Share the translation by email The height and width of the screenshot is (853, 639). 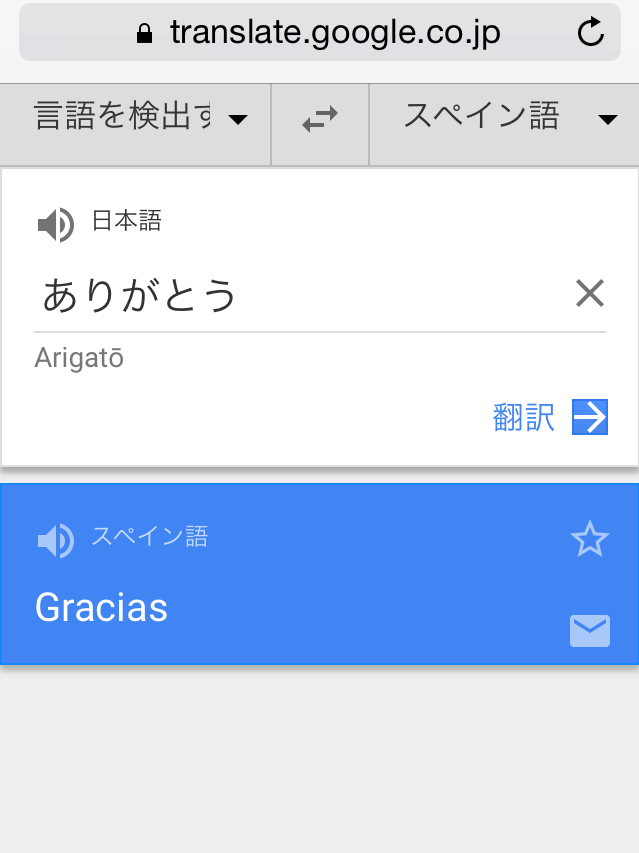point(589,631)
